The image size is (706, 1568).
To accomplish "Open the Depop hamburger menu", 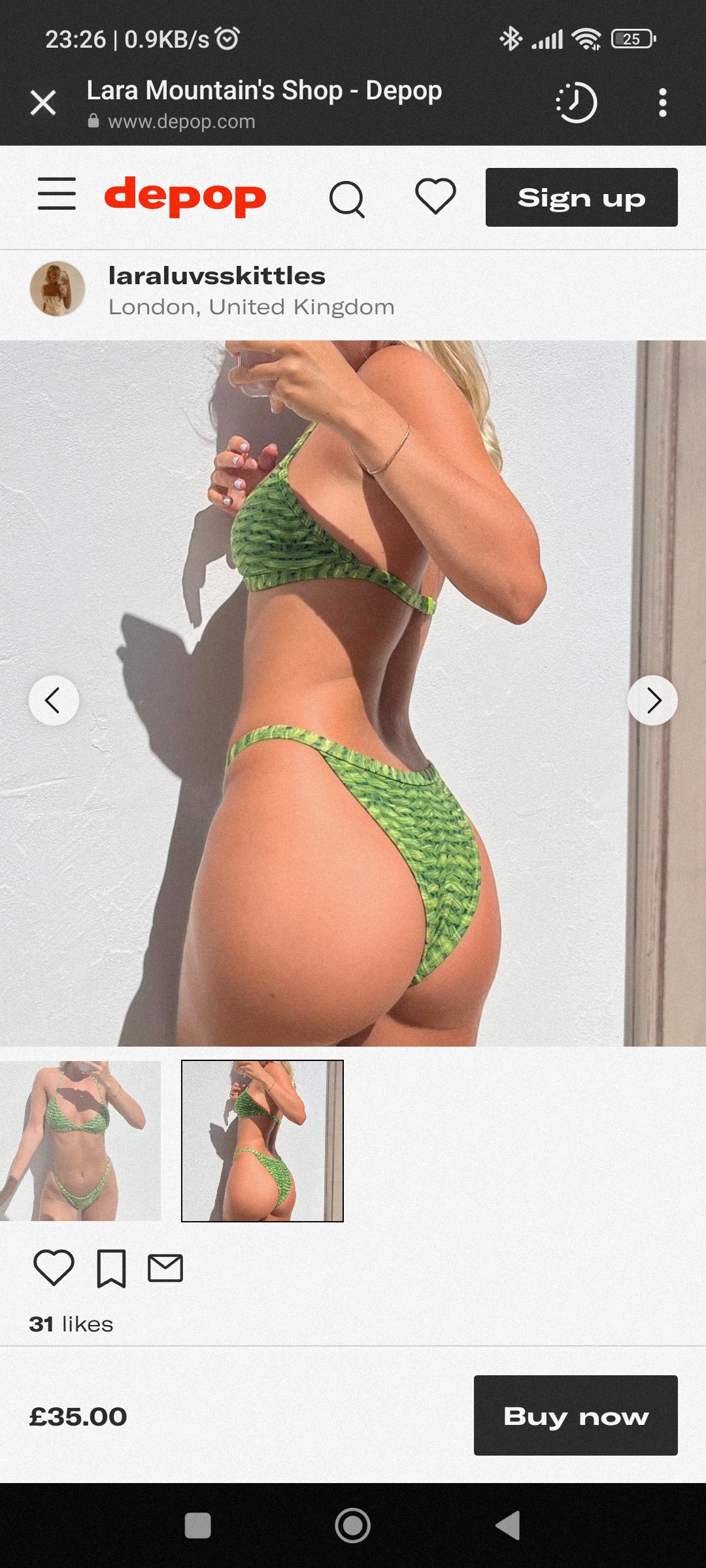I will pos(57,194).
